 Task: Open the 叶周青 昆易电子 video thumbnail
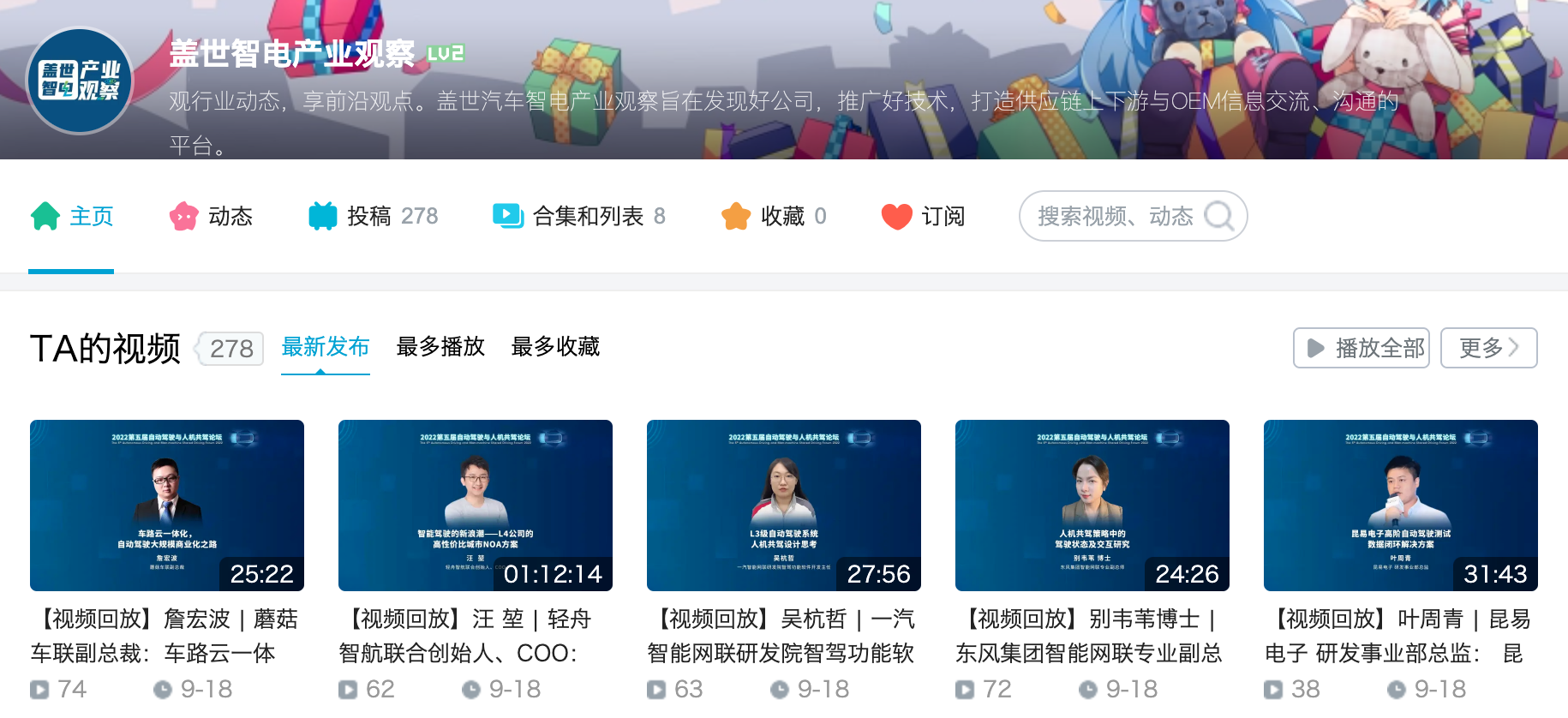click(x=1401, y=505)
